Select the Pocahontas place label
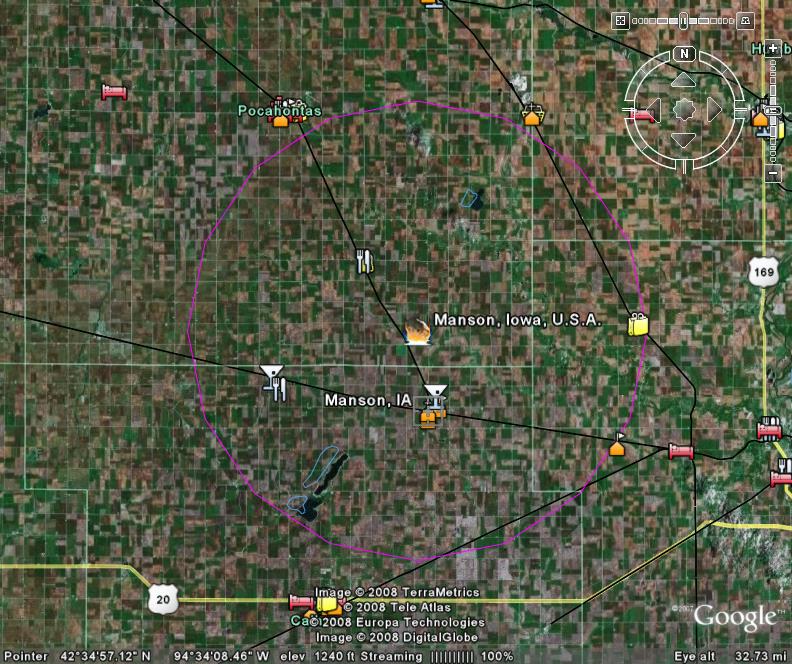 click(279, 110)
